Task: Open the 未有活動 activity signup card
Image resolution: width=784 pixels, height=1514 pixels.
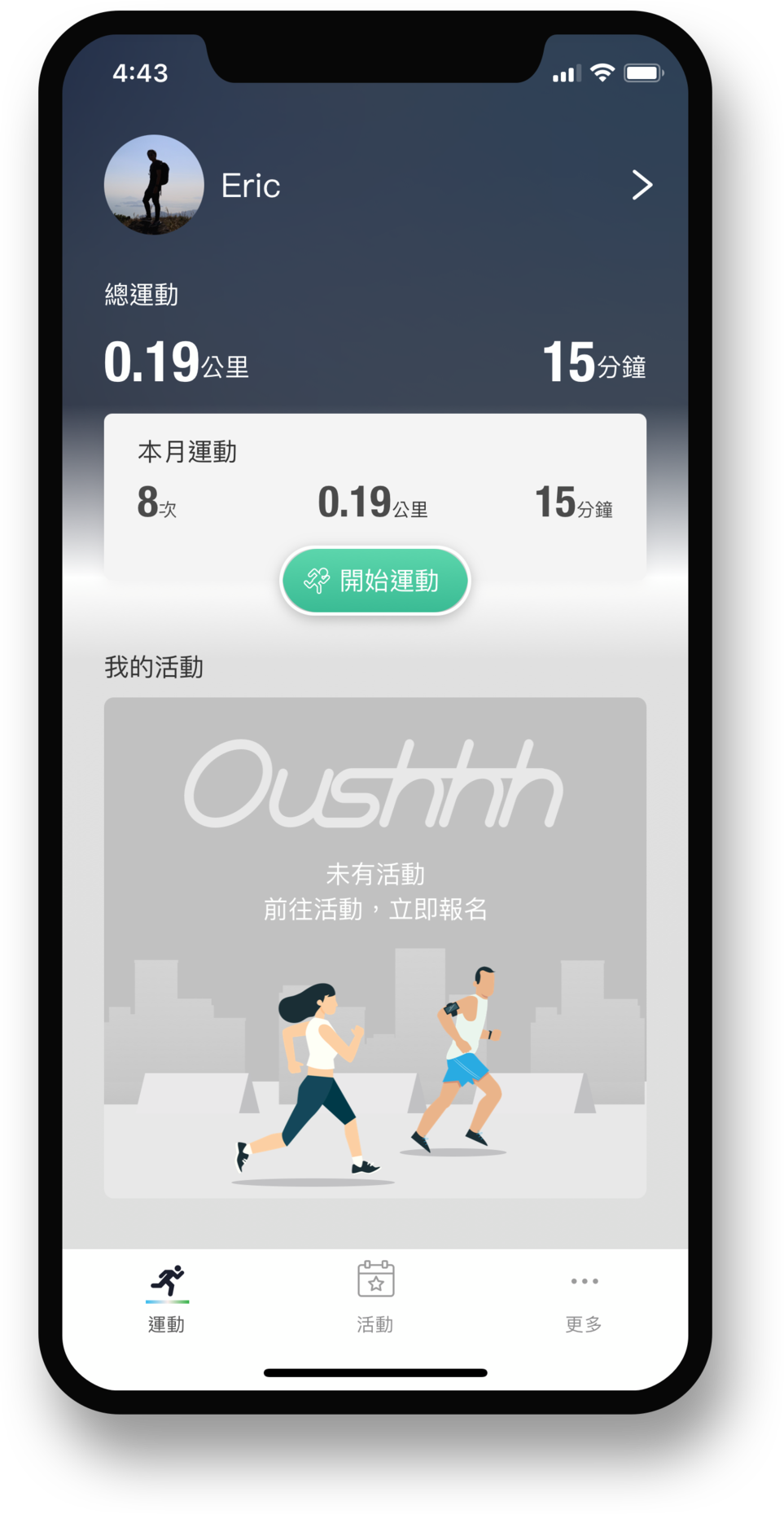Action: 375,946
